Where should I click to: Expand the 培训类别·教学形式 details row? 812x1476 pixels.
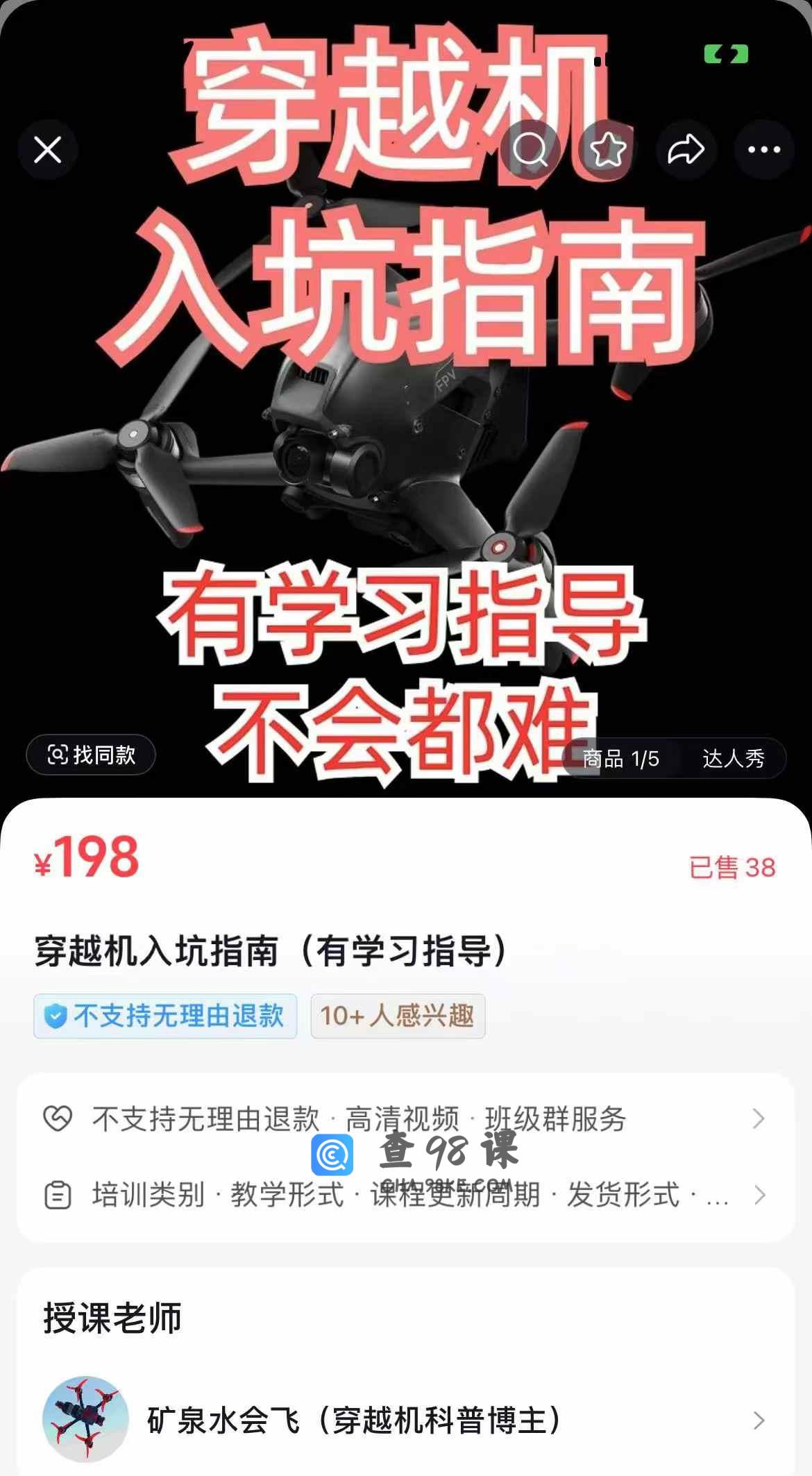point(405,1195)
